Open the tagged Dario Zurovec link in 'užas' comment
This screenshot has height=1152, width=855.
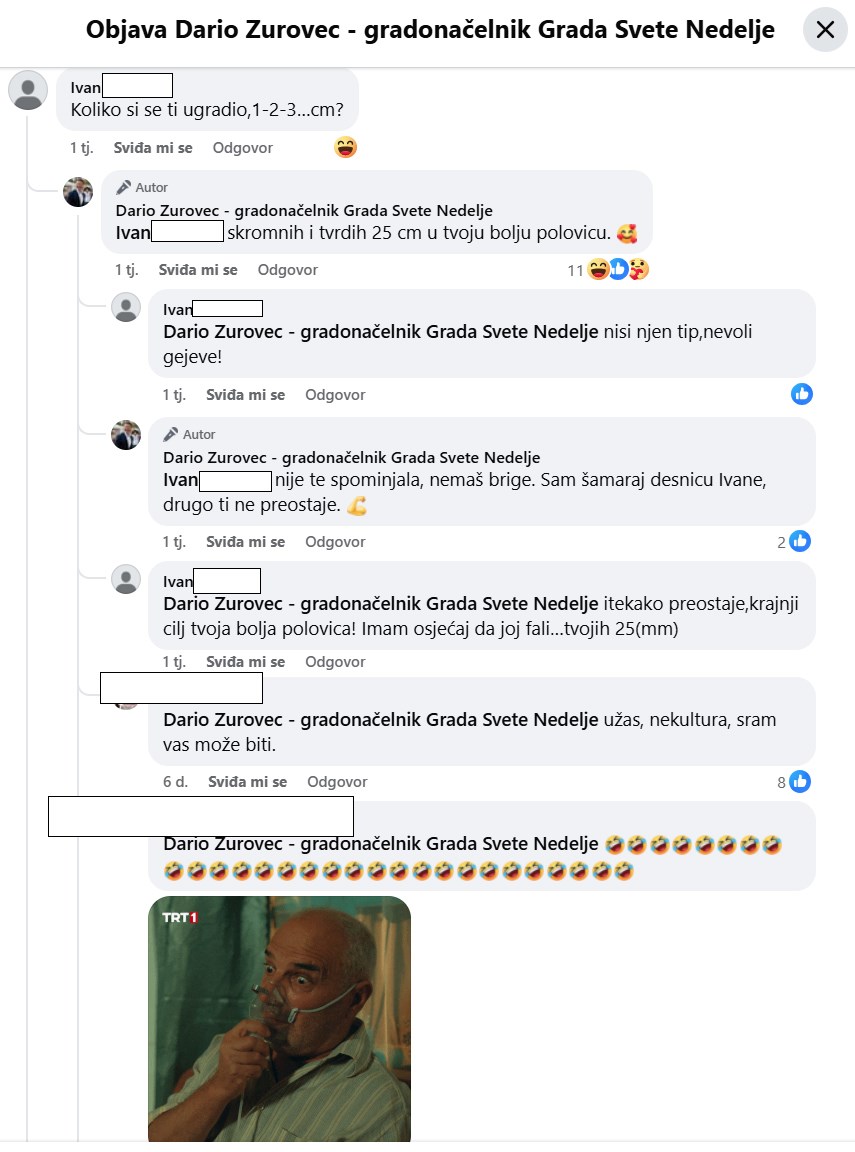click(380, 720)
